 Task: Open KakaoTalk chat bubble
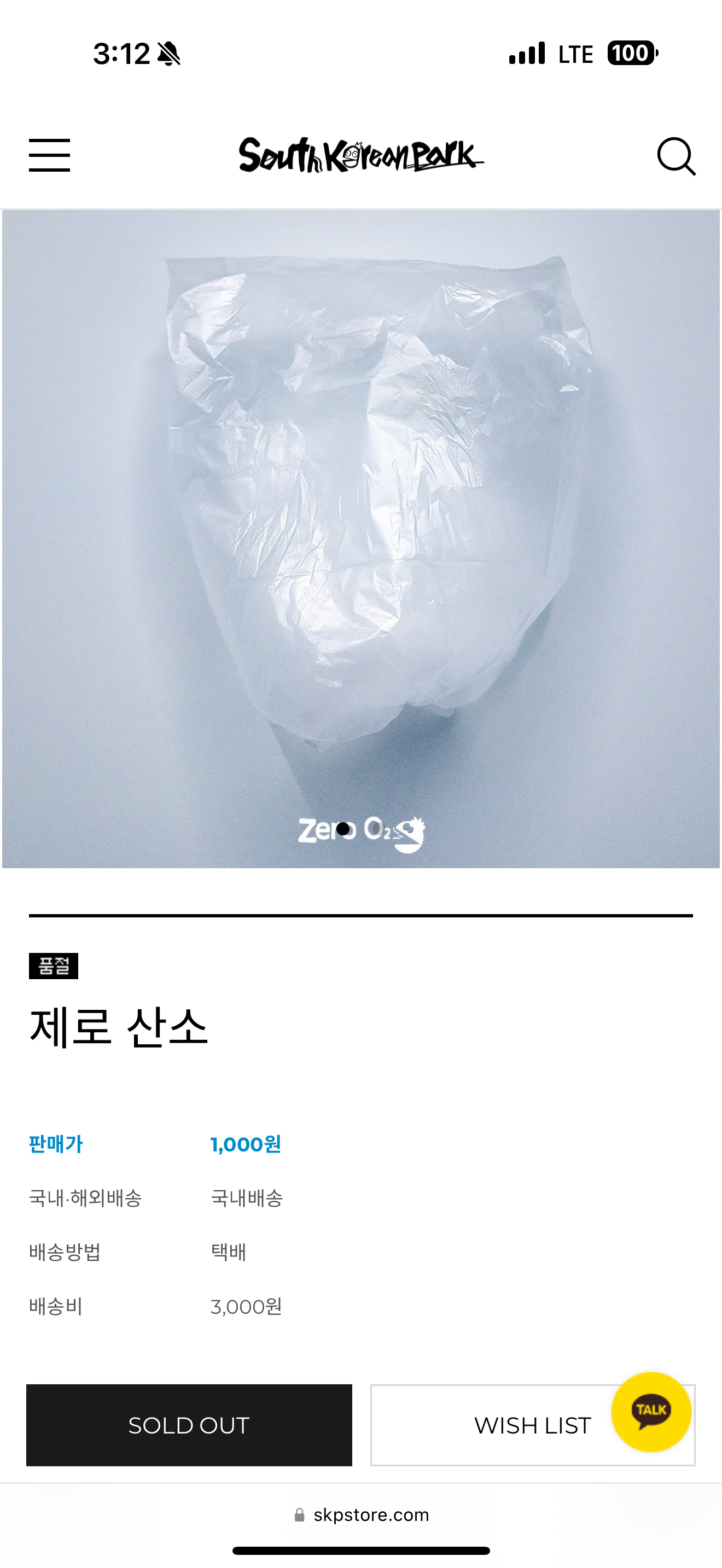[x=651, y=1412]
